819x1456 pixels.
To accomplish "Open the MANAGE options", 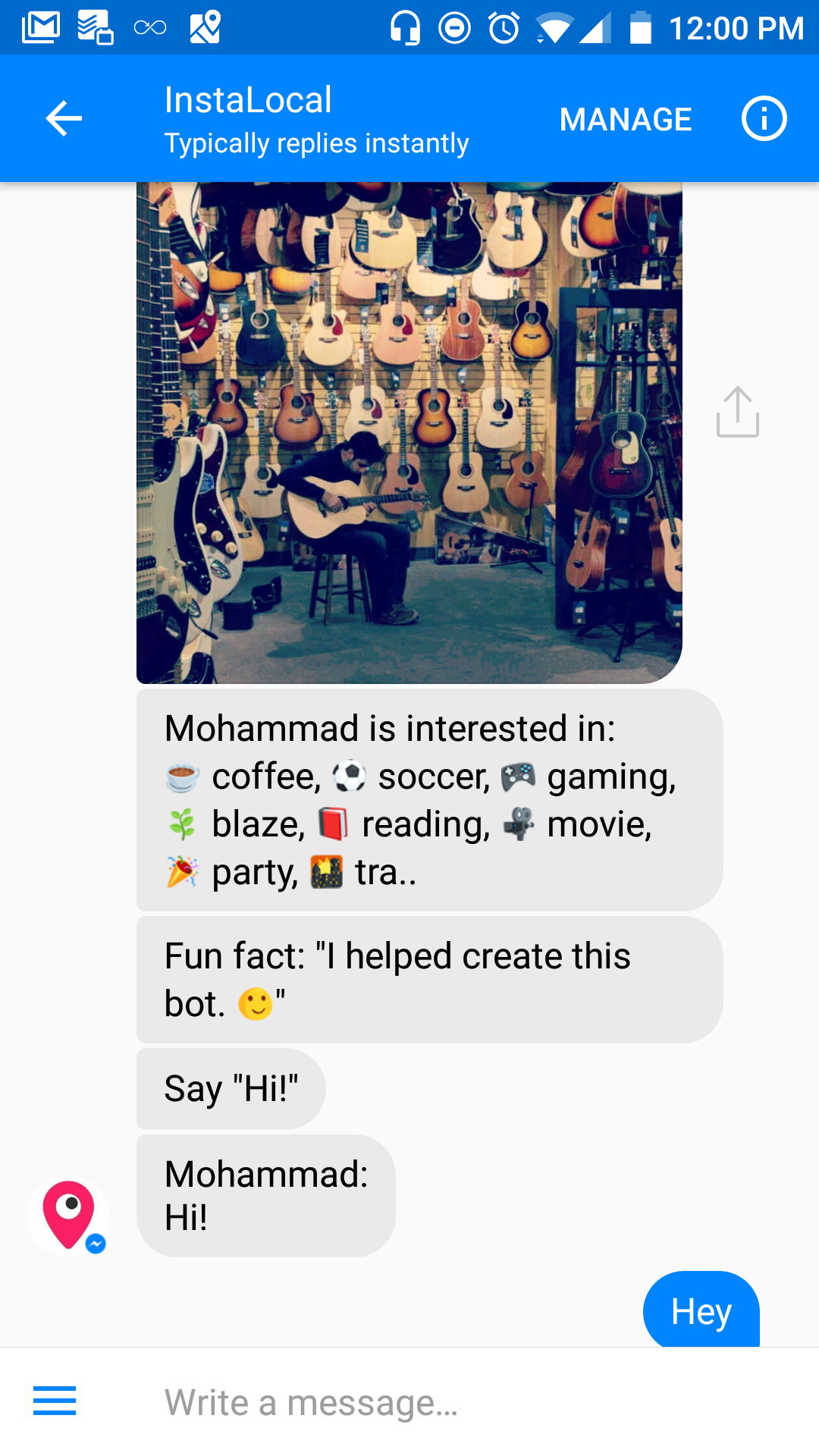I will point(625,119).
